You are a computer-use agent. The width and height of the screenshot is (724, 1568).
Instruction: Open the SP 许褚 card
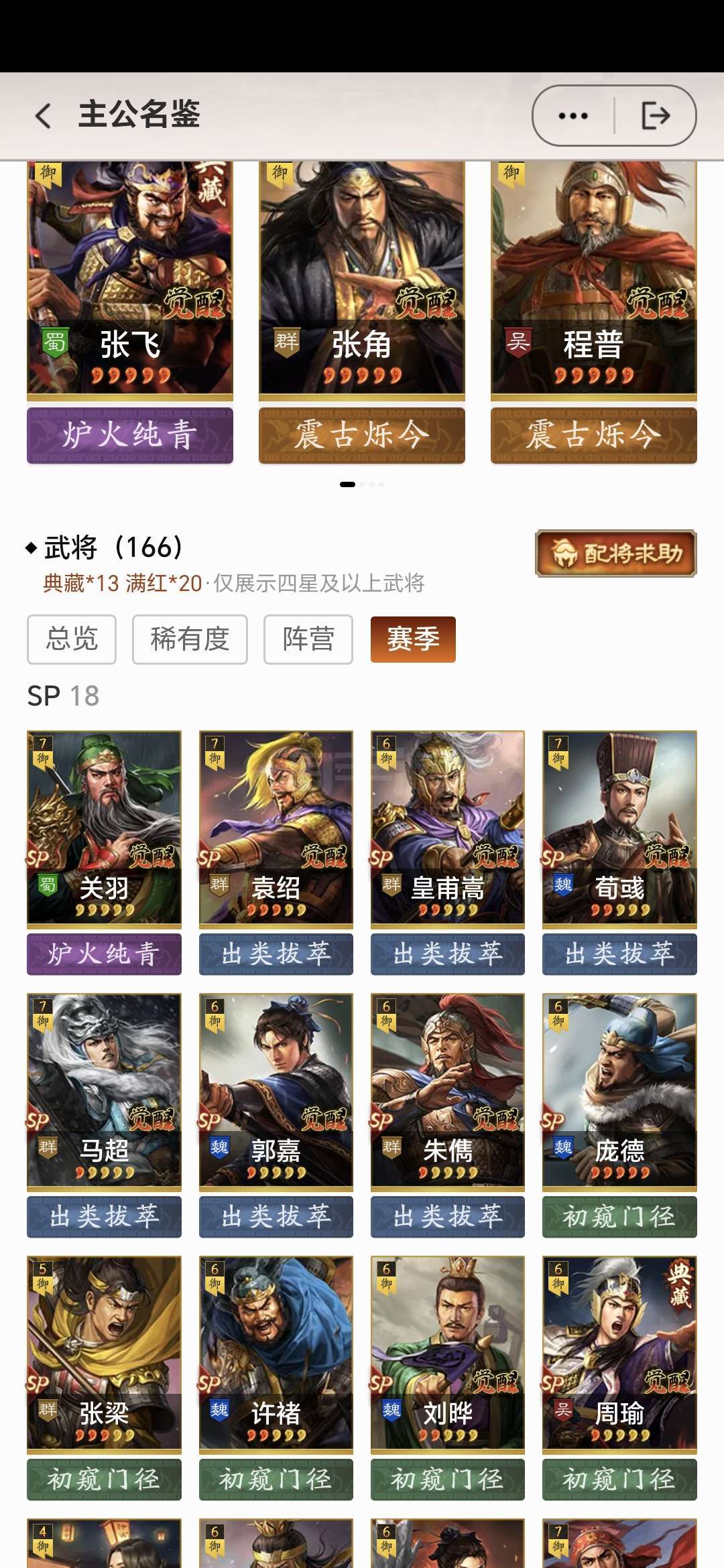click(276, 1353)
